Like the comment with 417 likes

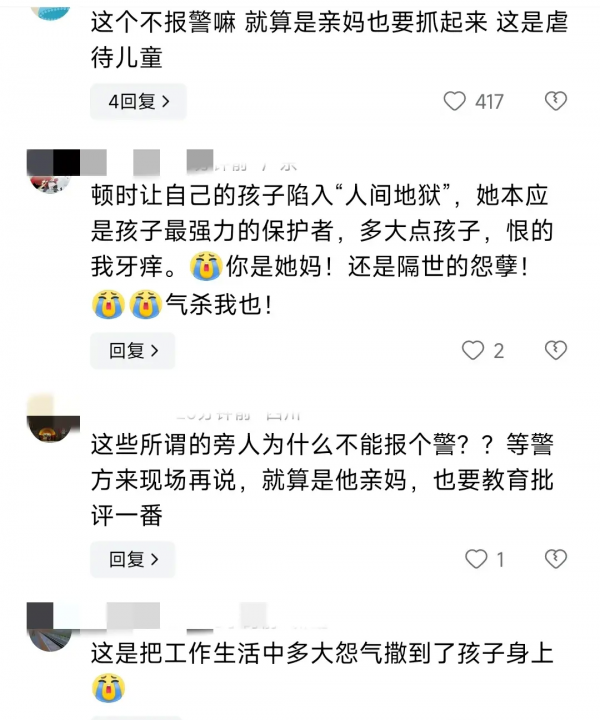click(456, 101)
